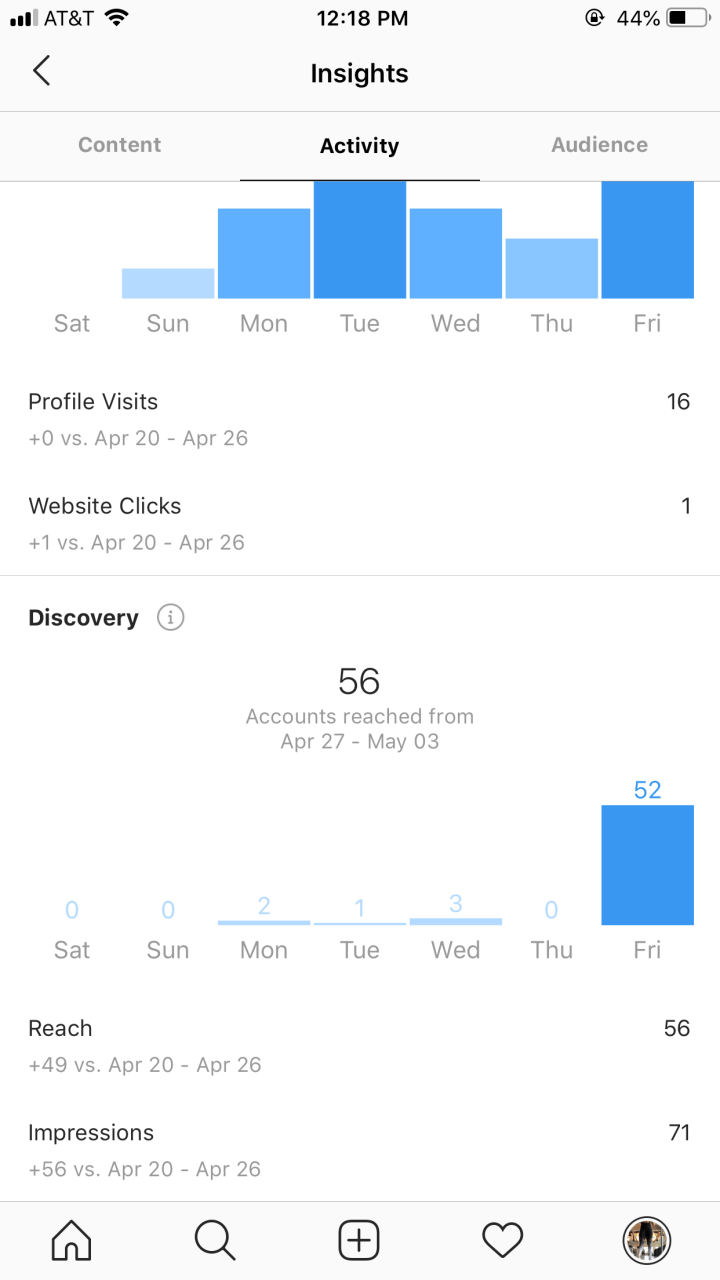The image size is (720, 1280).
Task: Open the search and explore tab
Action: click(x=215, y=1241)
